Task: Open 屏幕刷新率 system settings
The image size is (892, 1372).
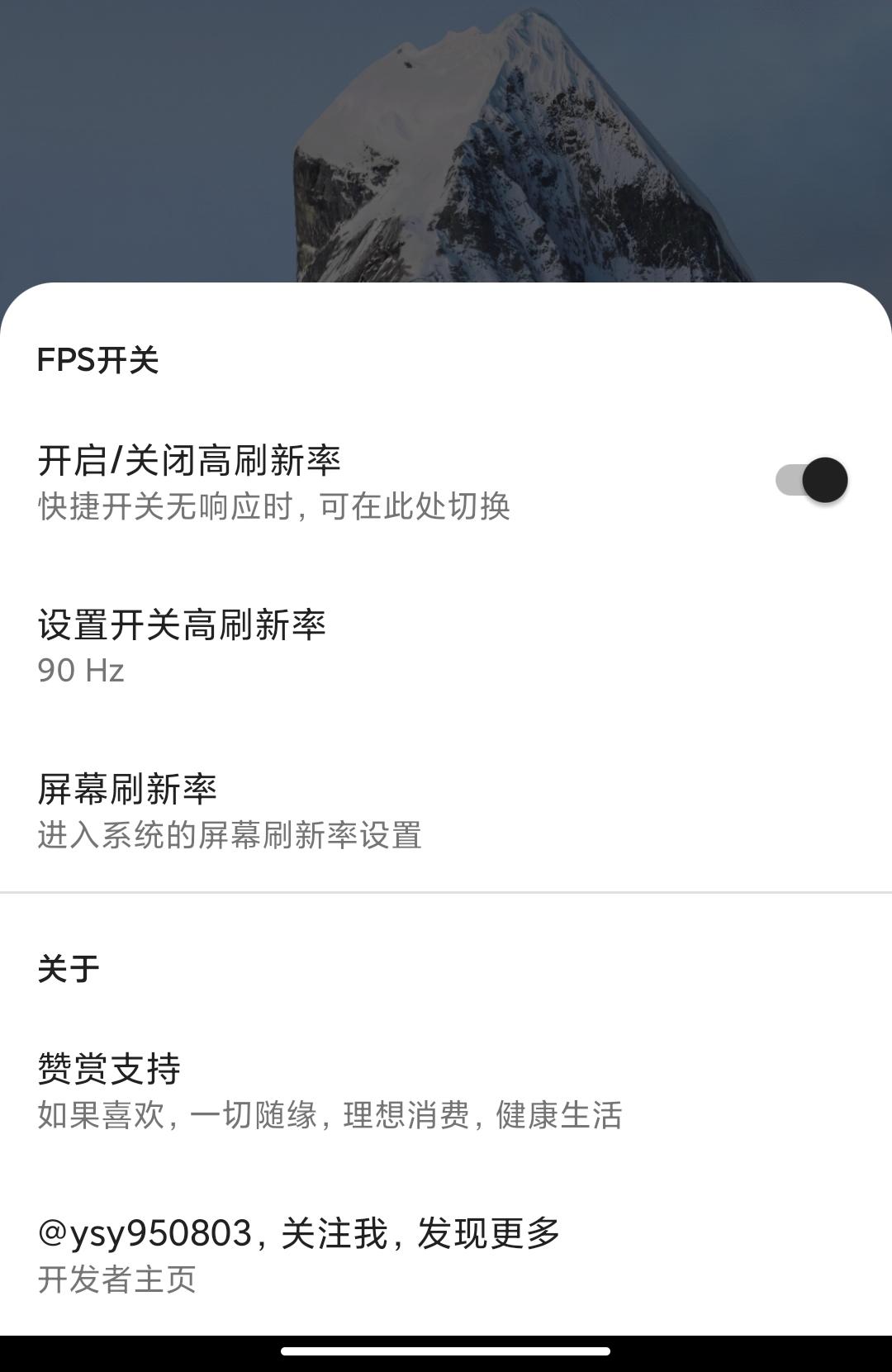Action: tap(230, 810)
